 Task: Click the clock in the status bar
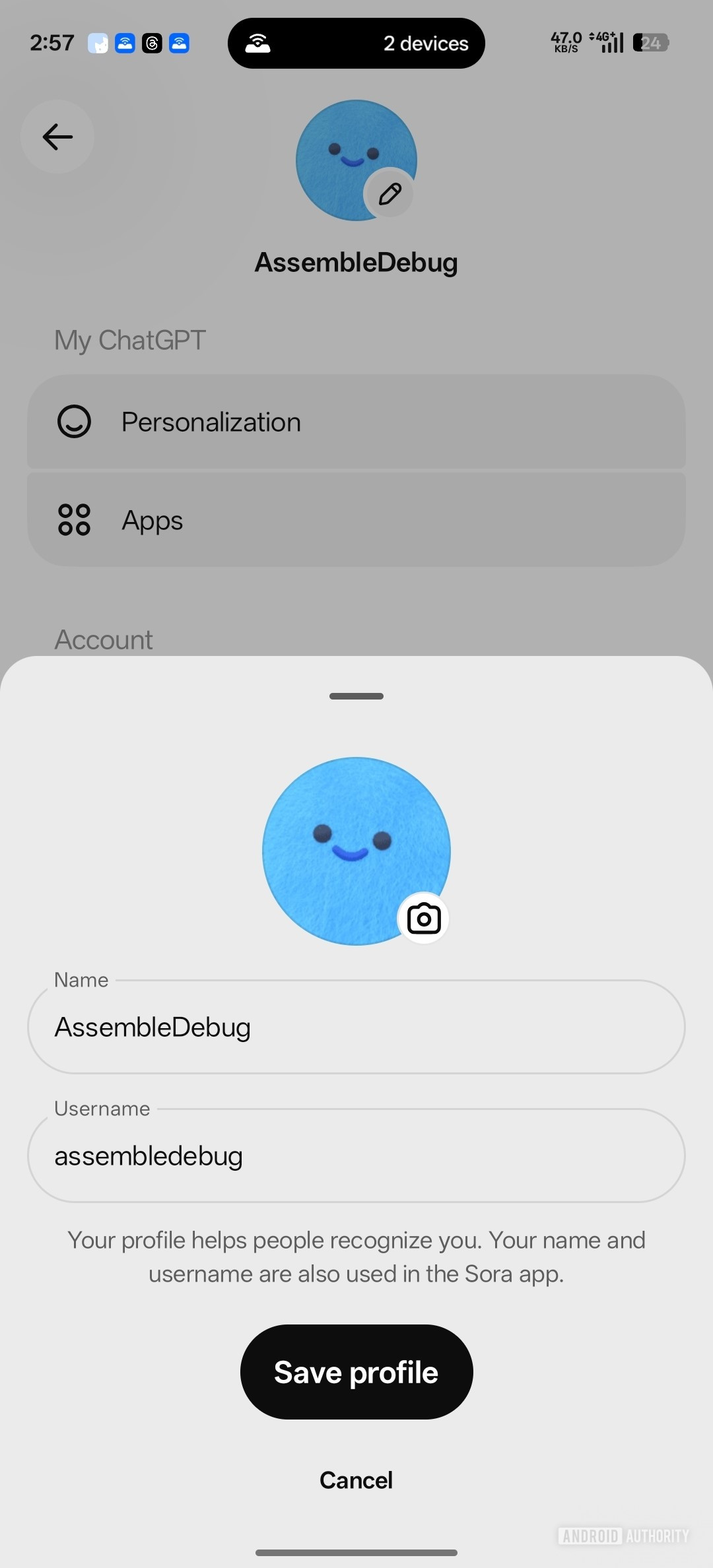pos(51,42)
